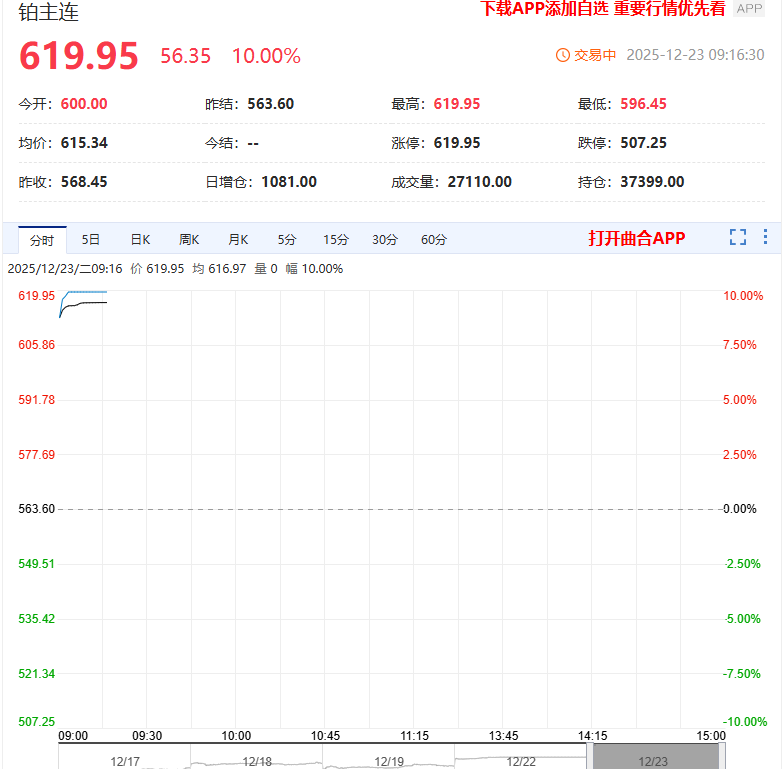Tap the 打开曲合APP link
Image resolution: width=783 pixels, height=769 pixels.
pyautogui.click(x=637, y=238)
